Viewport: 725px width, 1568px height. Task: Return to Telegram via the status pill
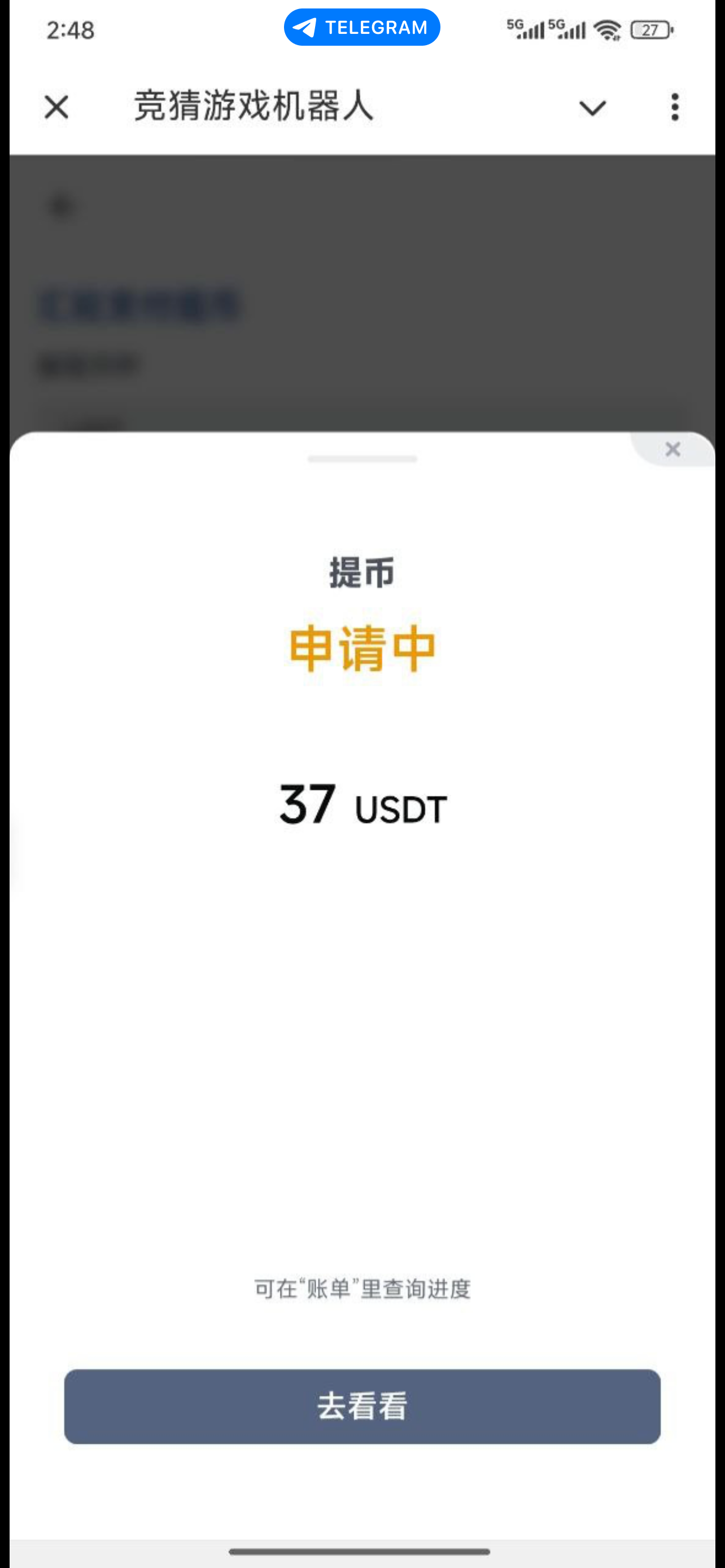(361, 28)
